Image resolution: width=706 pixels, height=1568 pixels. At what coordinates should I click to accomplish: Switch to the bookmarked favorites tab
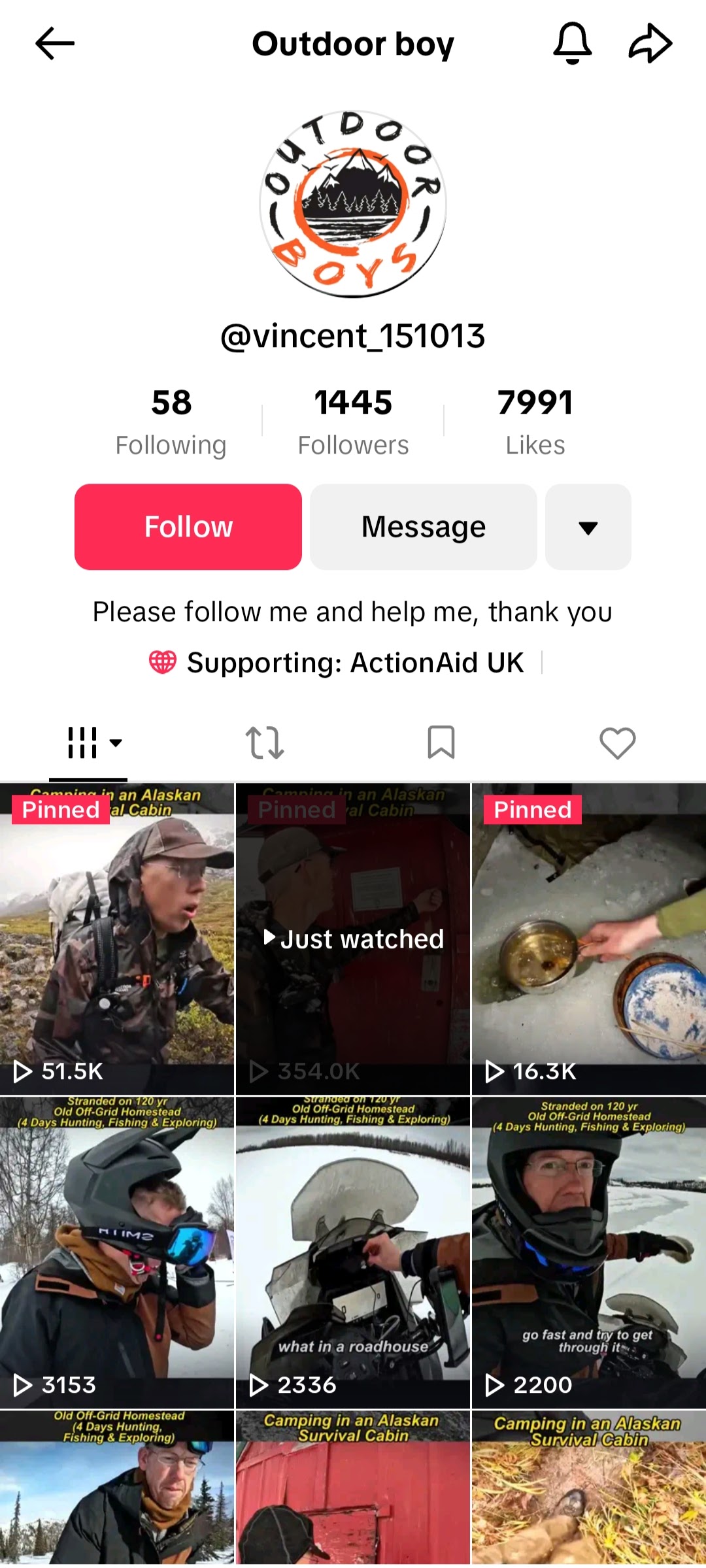[x=441, y=743]
